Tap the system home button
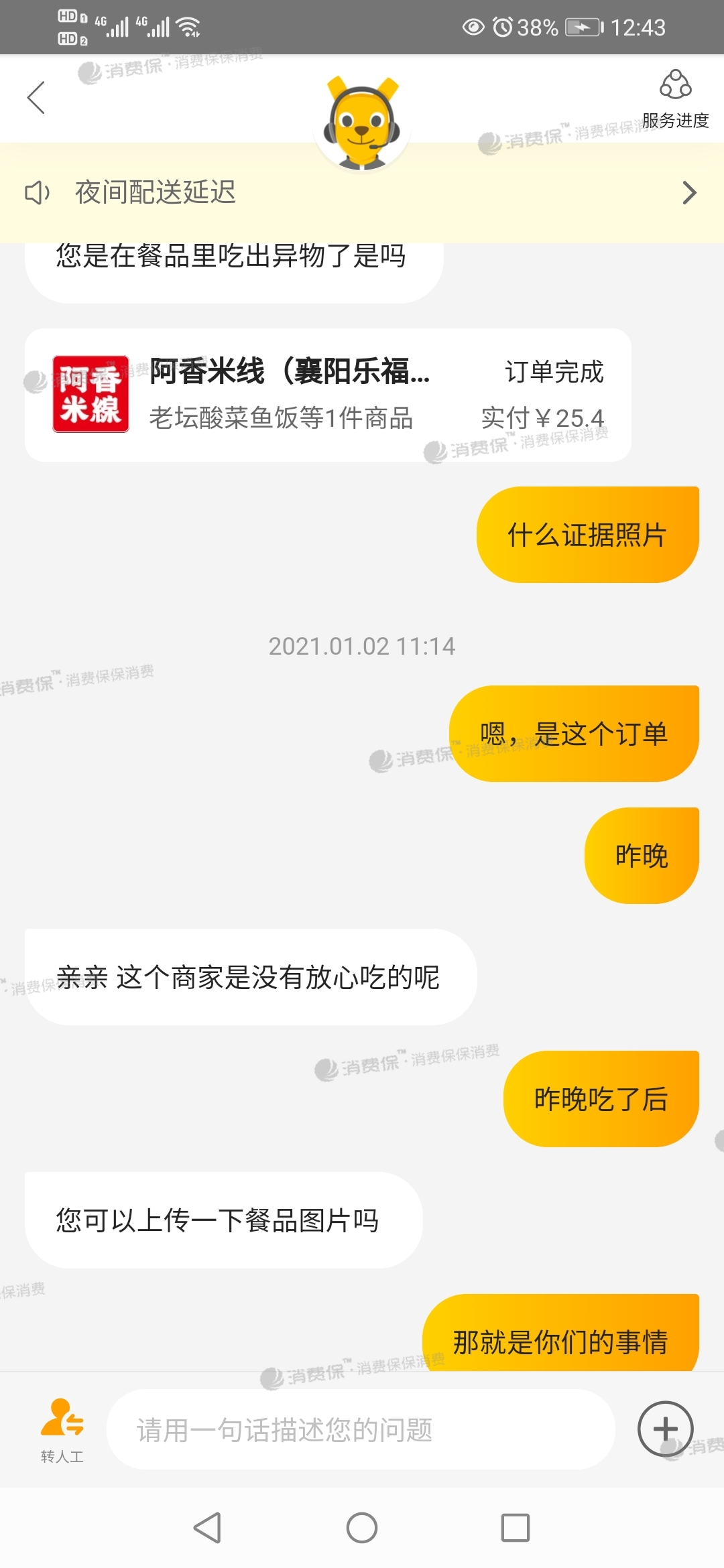Screen dimensions: 724x1568 click(x=362, y=1528)
